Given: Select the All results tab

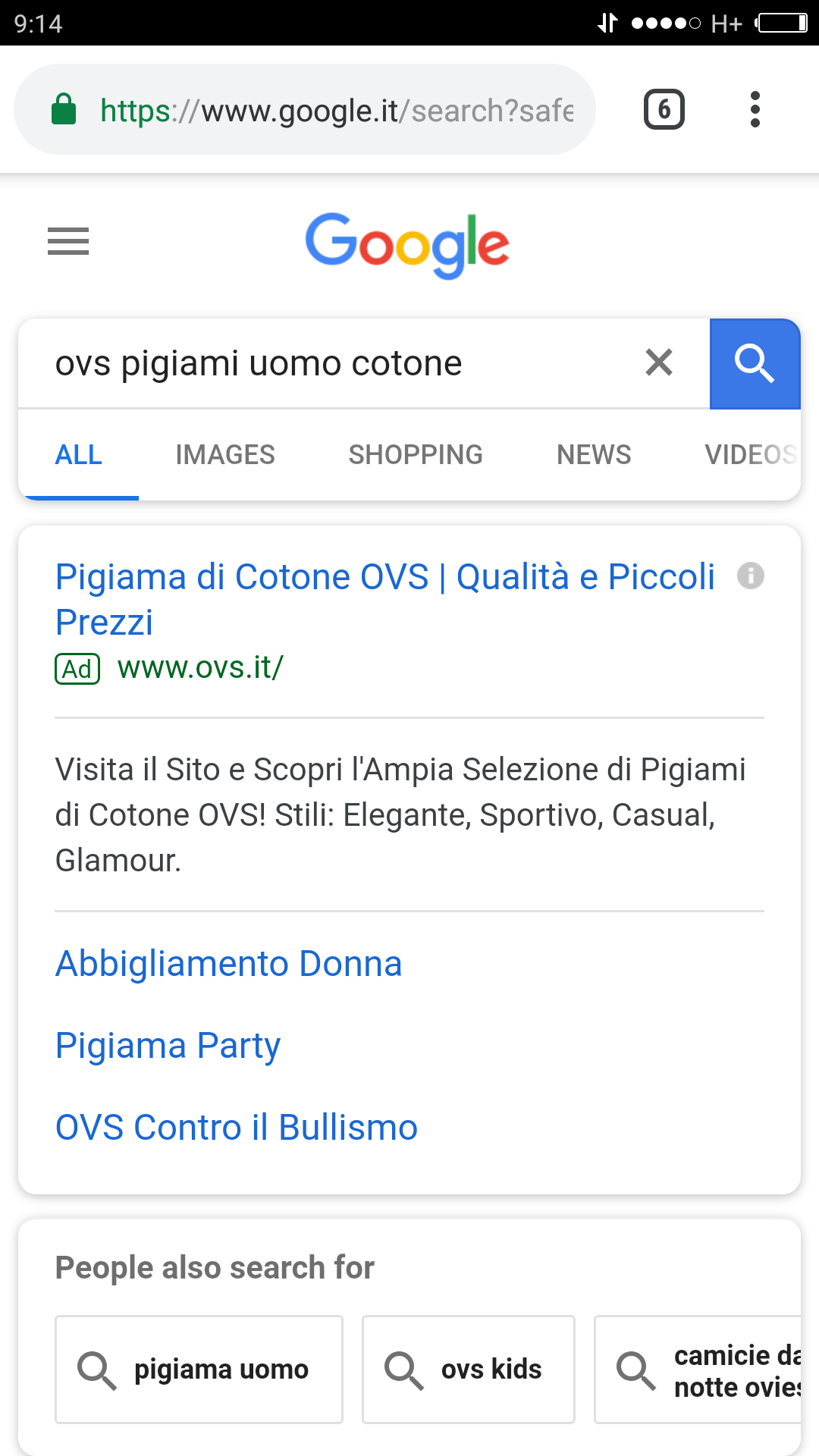Looking at the screenshot, I should click(x=79, y=455).
